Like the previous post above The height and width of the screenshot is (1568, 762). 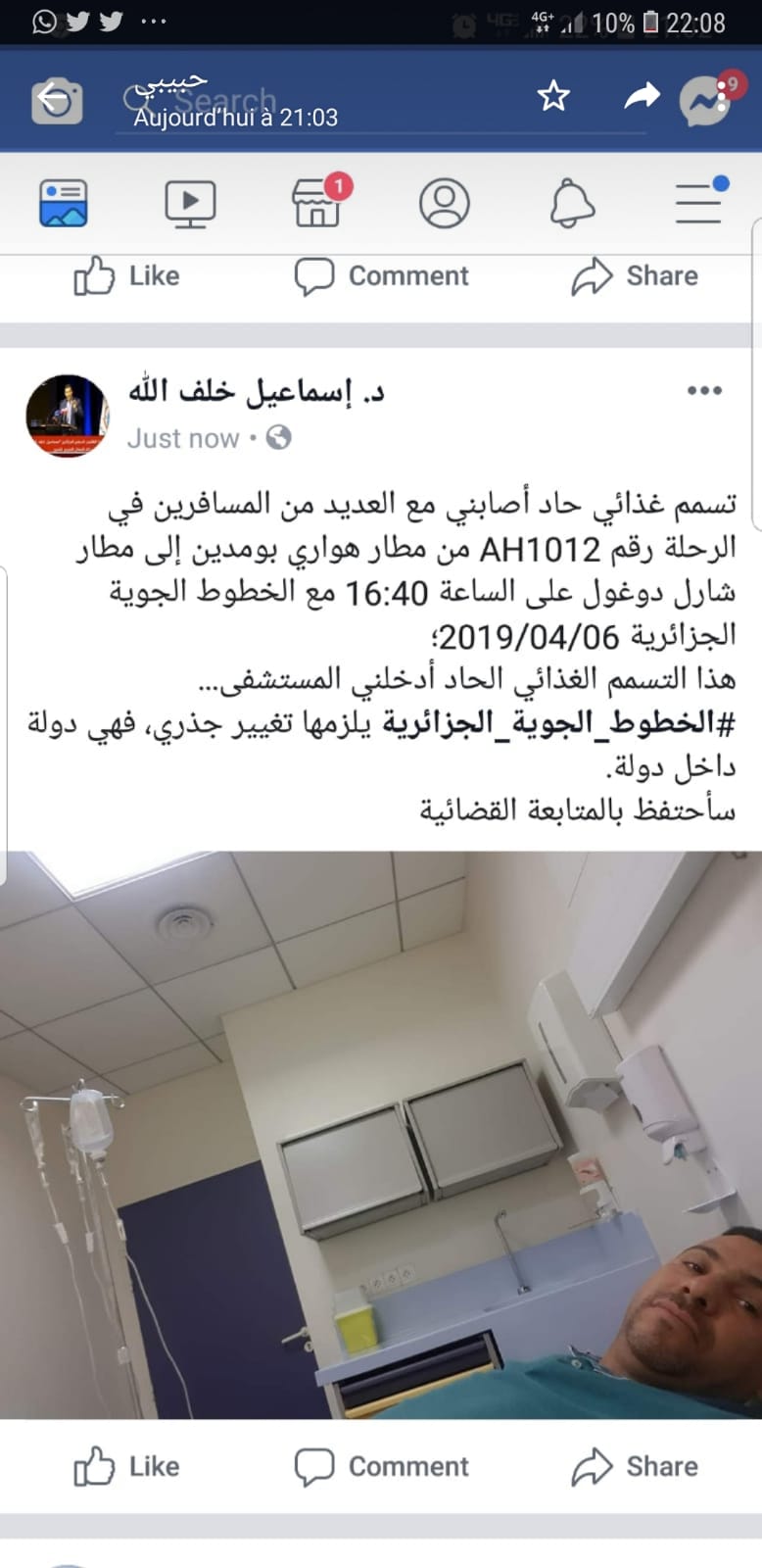click(127, 276)
